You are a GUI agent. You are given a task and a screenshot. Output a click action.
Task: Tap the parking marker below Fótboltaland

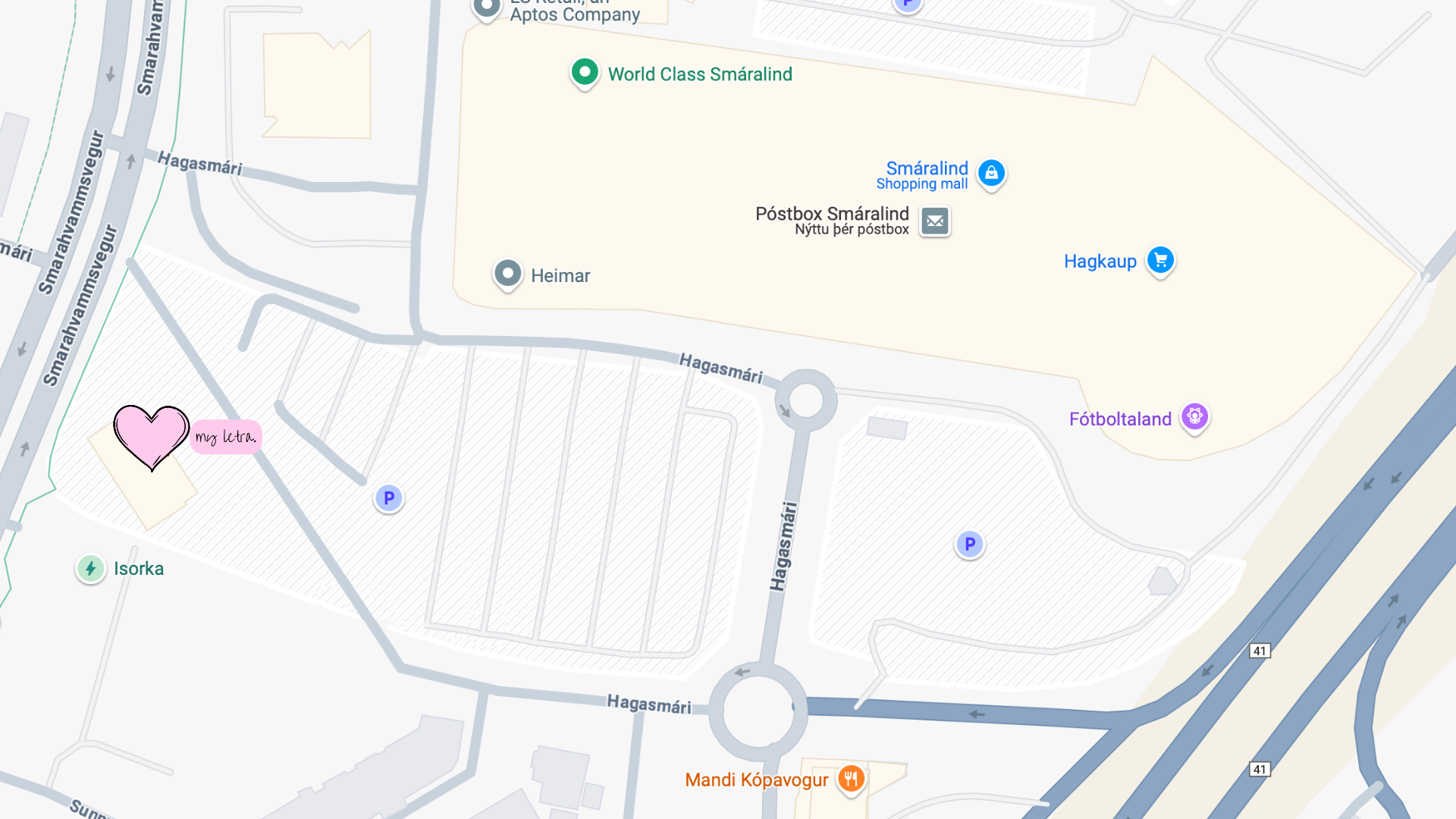coord(969,544)
